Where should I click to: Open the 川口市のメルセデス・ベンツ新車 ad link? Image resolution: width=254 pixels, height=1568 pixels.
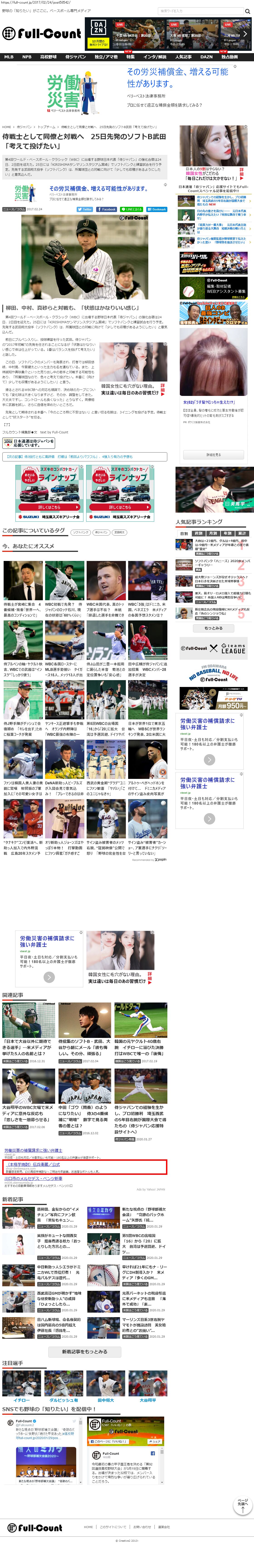point(33,1178)
